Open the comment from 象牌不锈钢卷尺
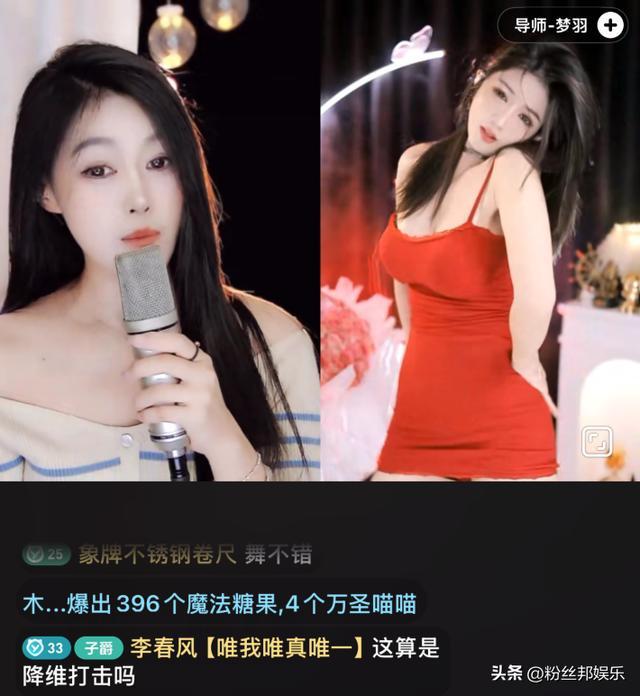 [170, 555]
